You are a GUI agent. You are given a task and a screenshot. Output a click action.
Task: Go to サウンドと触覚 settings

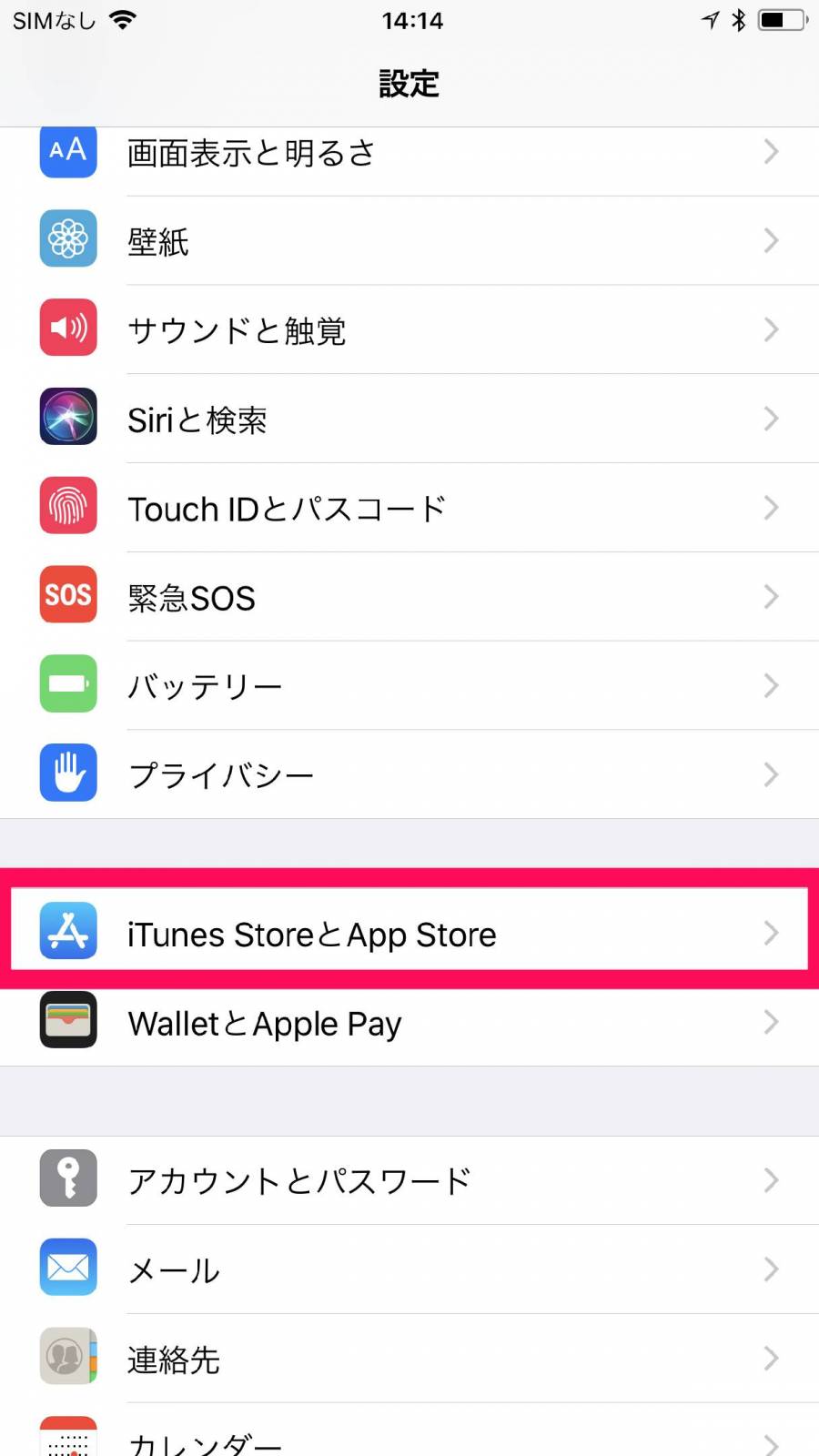[409, 329]
